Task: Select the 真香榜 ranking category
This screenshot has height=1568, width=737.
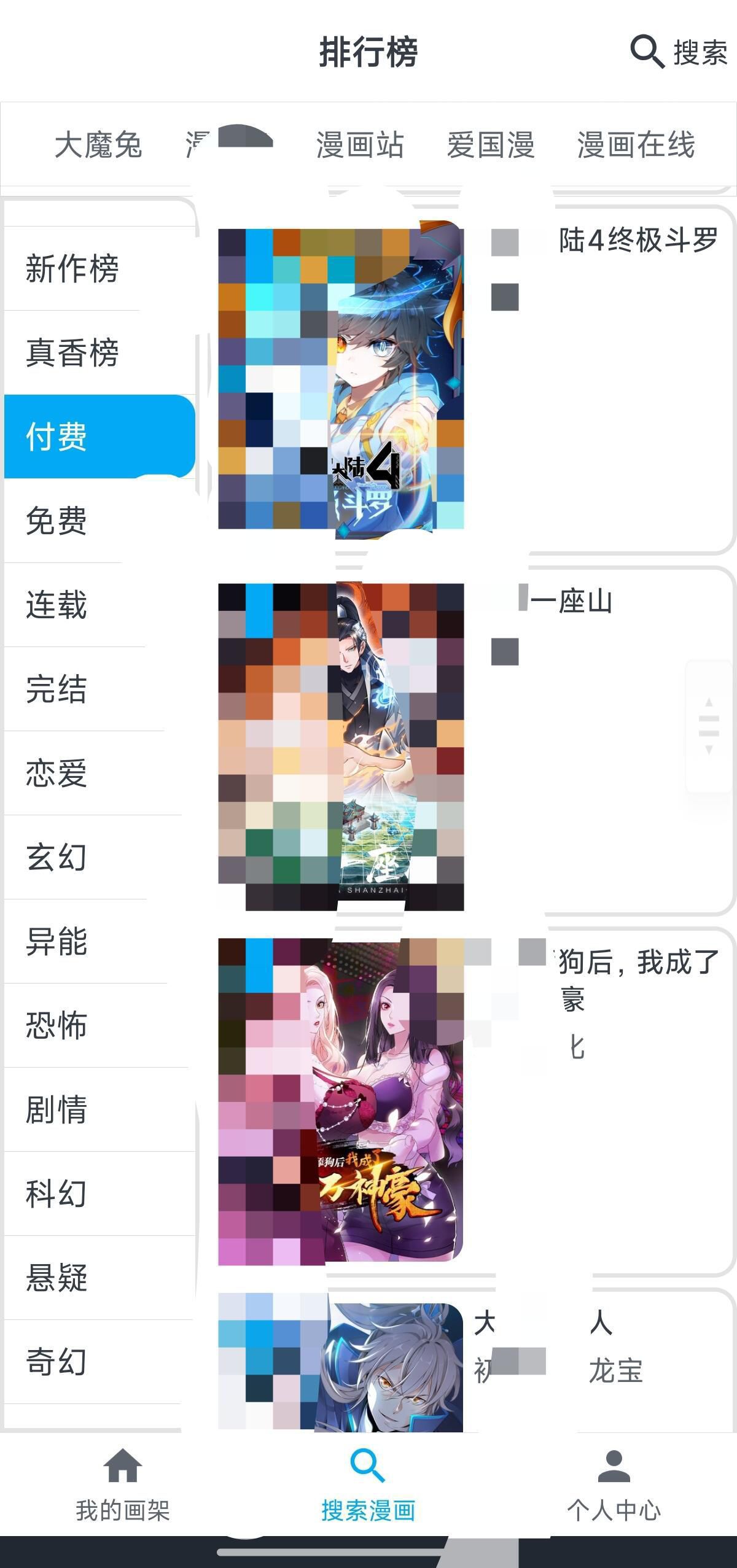Action: [72, 353]
